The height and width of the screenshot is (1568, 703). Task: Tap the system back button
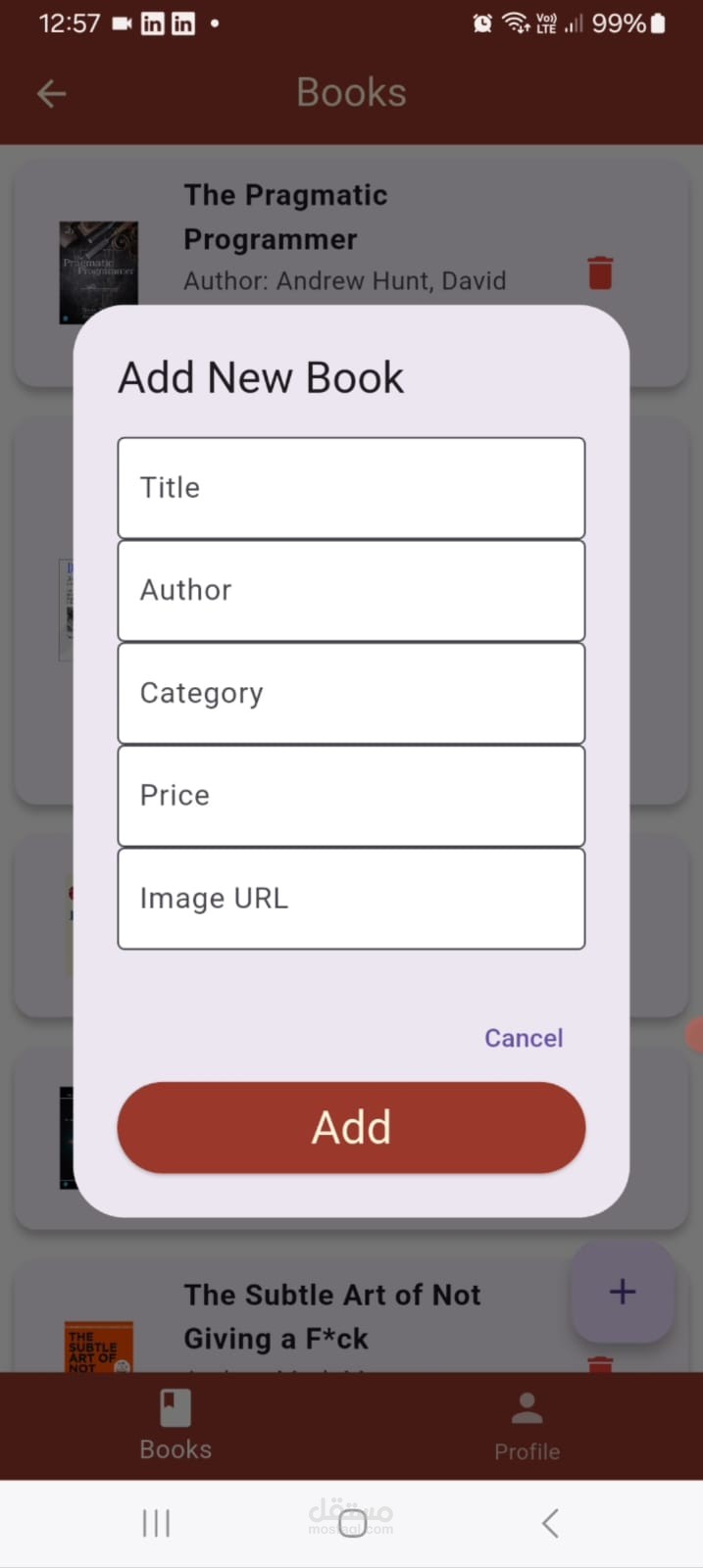pyautogui.click(x=550, y=1523)
